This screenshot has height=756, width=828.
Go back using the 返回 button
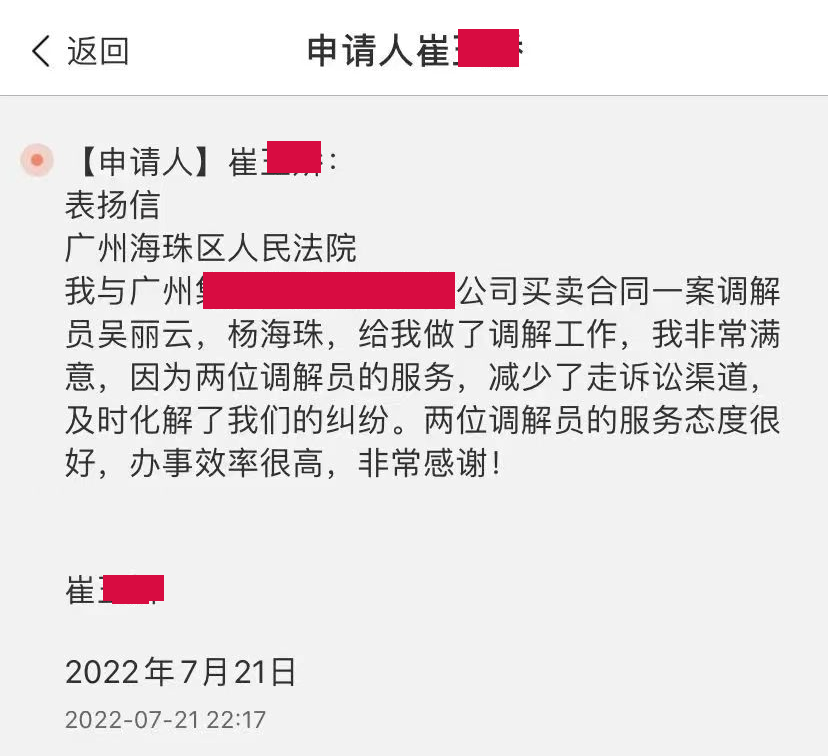[x=80, y=51]
